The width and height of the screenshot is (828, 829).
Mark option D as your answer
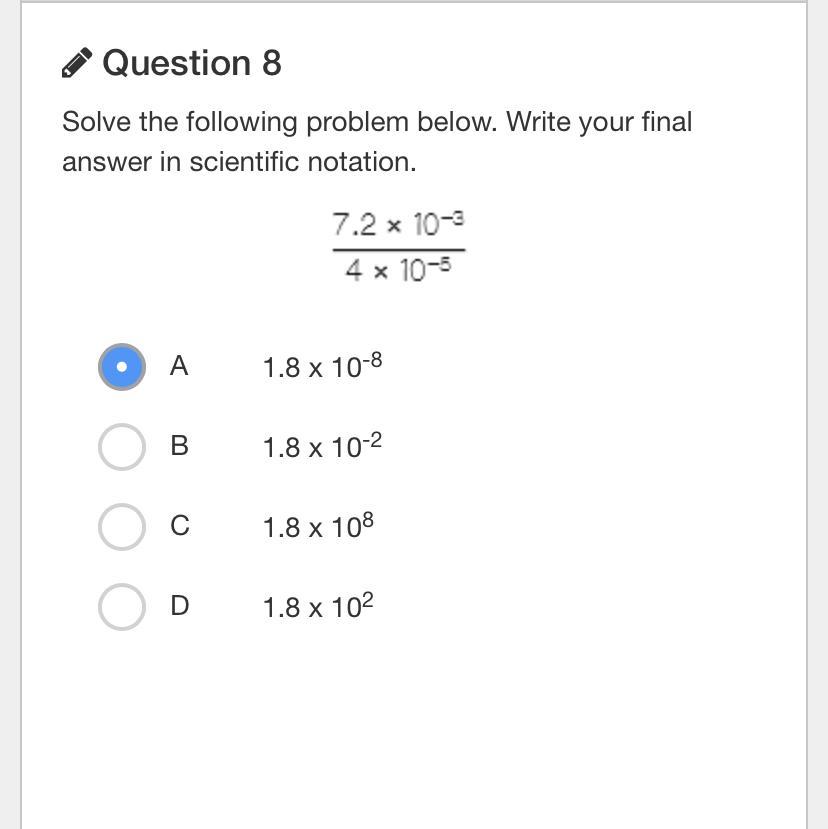point(122,606)
